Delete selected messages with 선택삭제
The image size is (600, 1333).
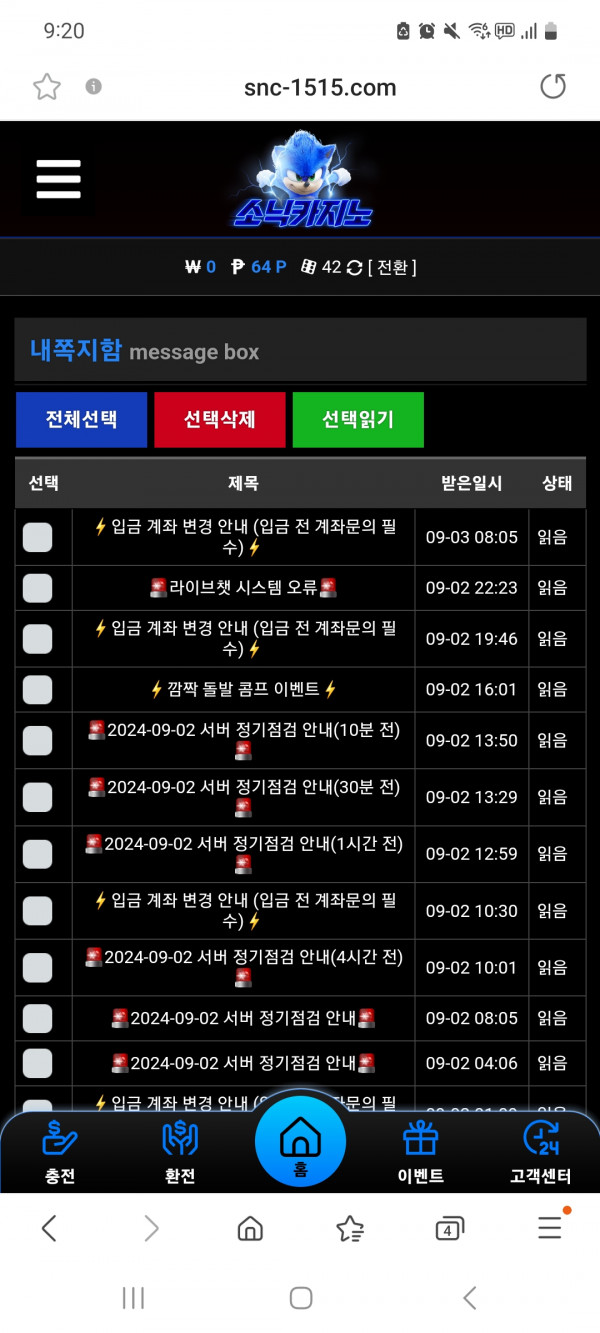219,420
